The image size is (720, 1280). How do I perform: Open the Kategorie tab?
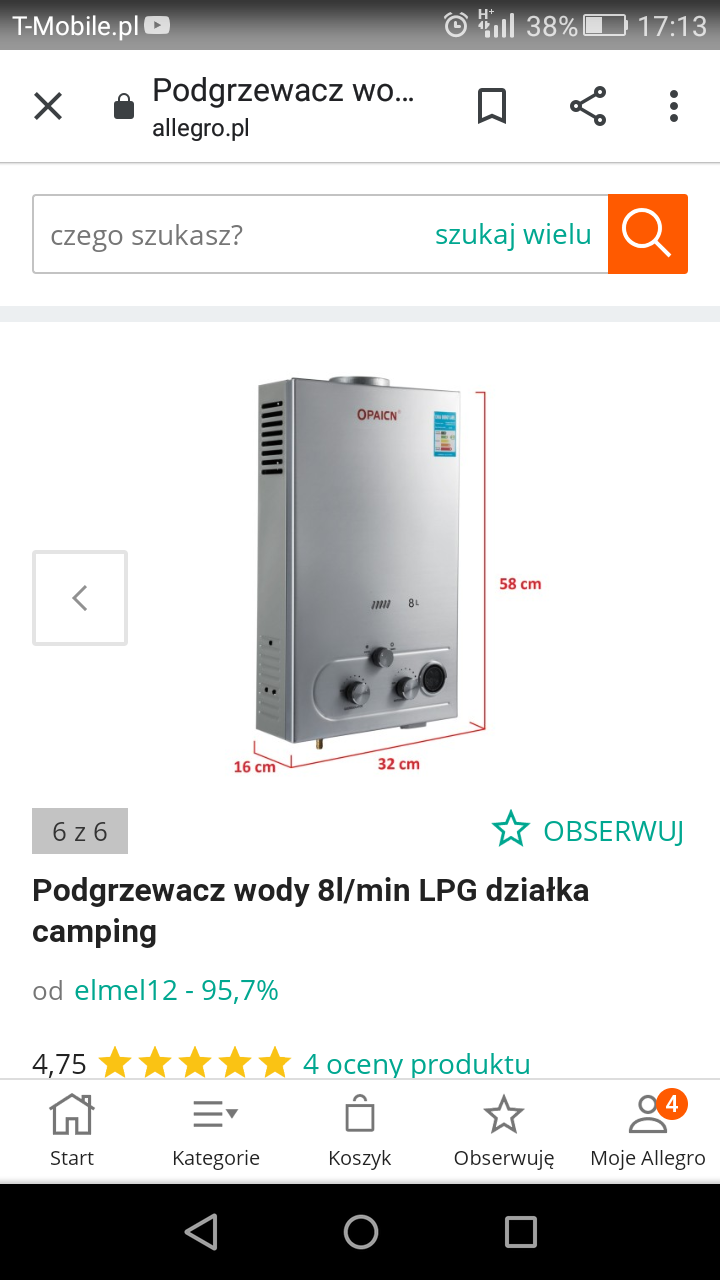216,1130
